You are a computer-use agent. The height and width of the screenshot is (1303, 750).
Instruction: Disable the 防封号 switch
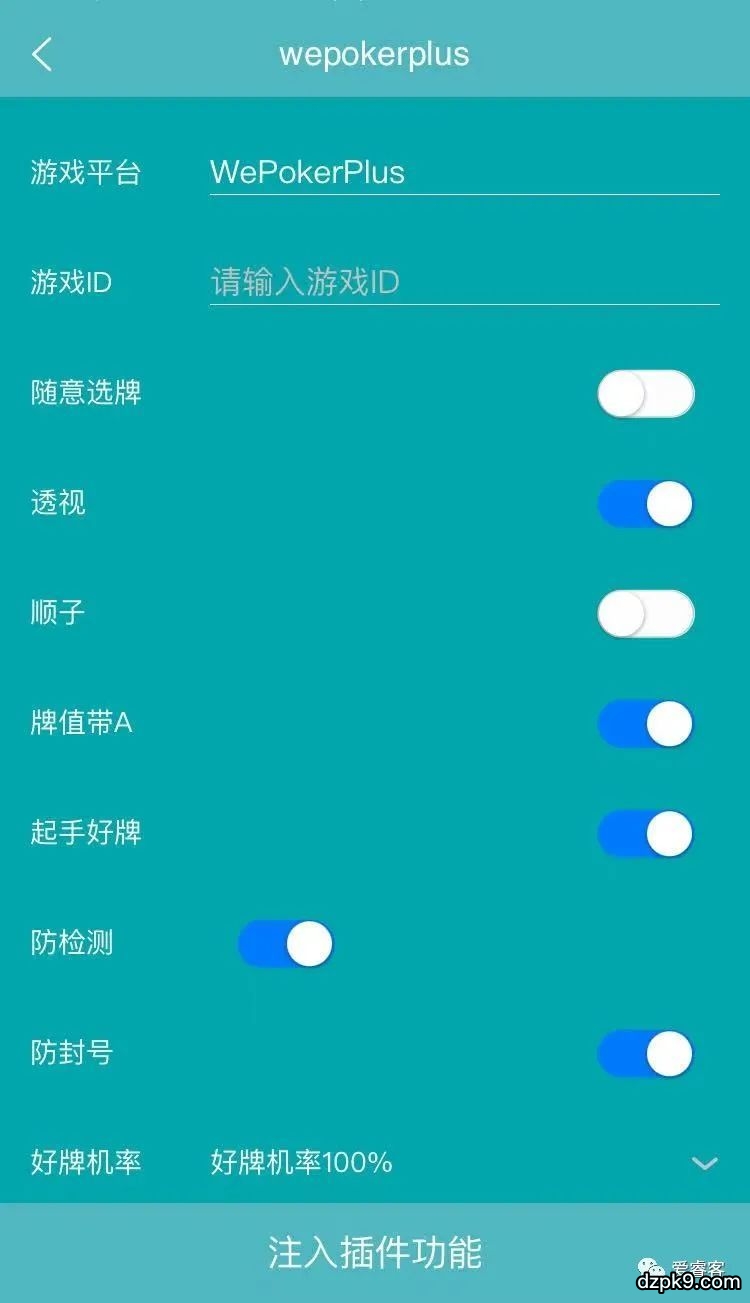pyautogui.click(x=646, y=1053)
